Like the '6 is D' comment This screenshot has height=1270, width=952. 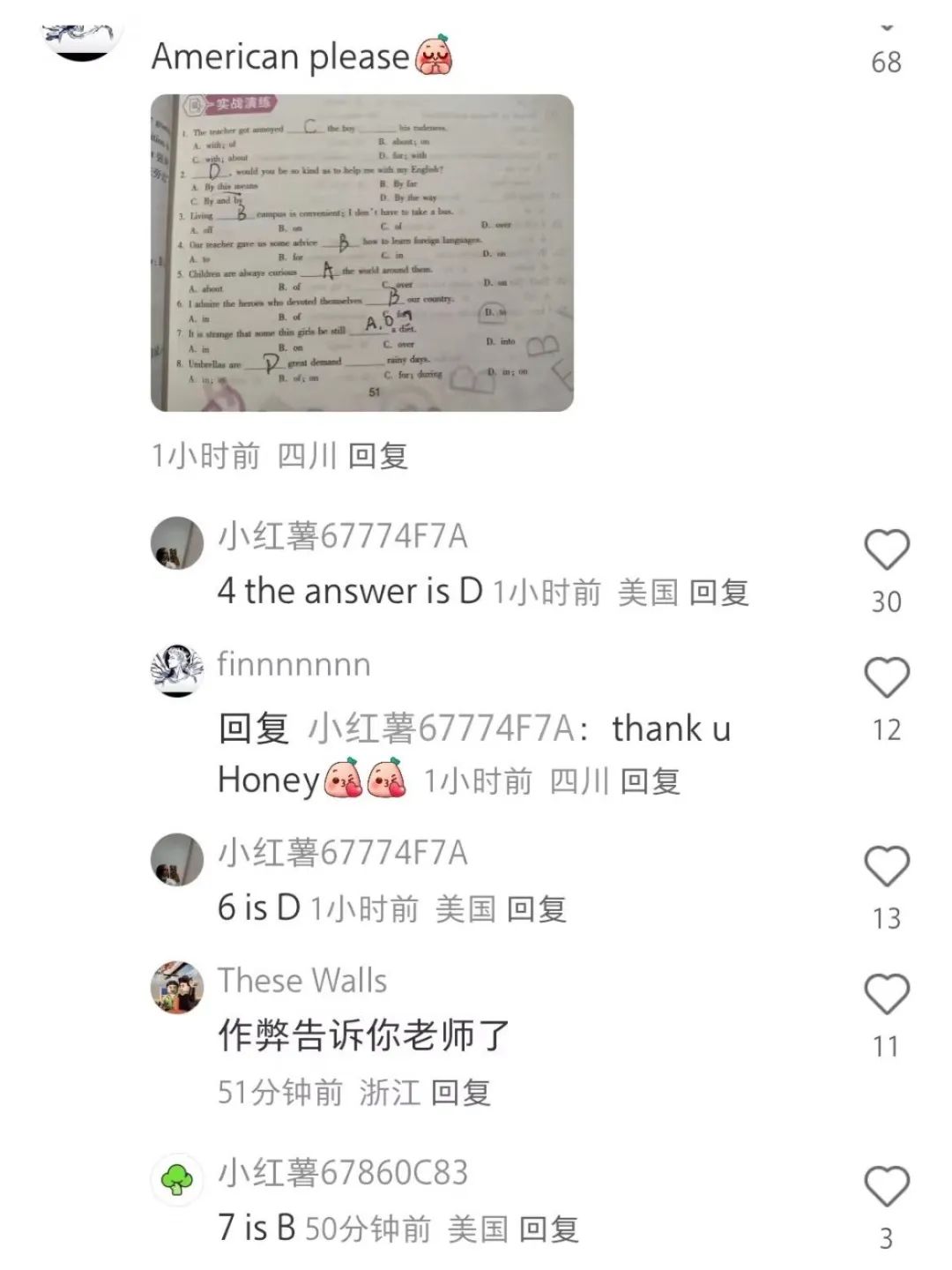(886, 867)
